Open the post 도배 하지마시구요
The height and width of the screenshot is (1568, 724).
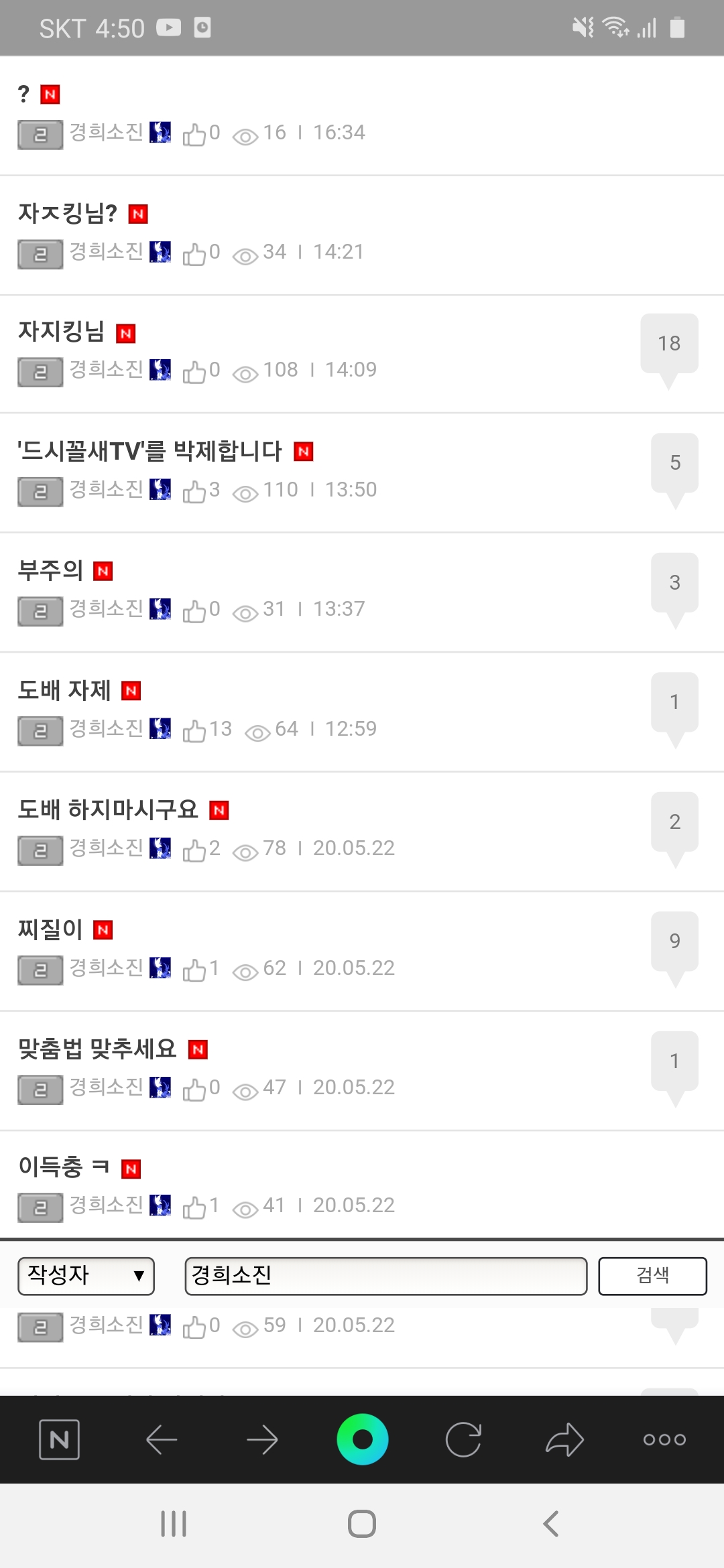tap(108, 809)
